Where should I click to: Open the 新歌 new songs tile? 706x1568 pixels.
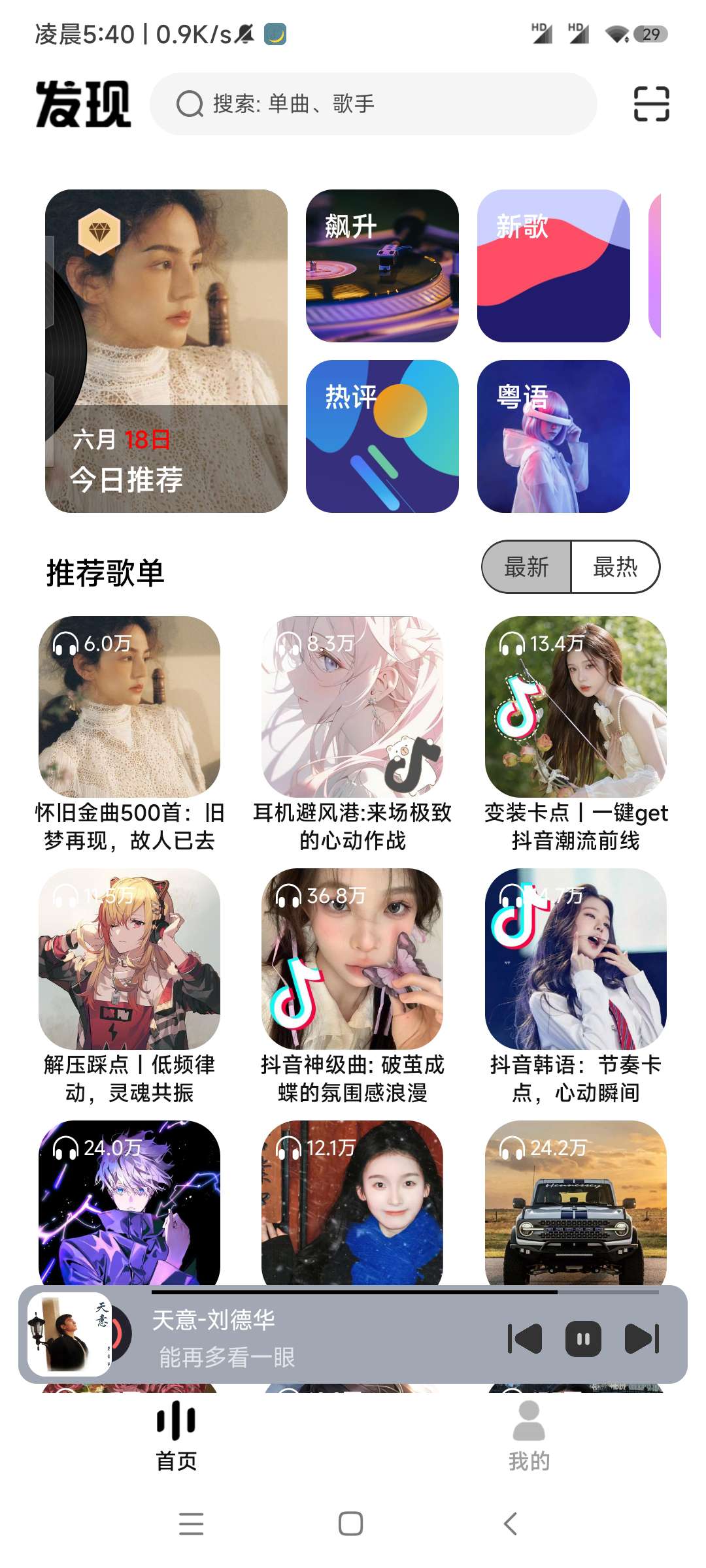coord(553,265)
